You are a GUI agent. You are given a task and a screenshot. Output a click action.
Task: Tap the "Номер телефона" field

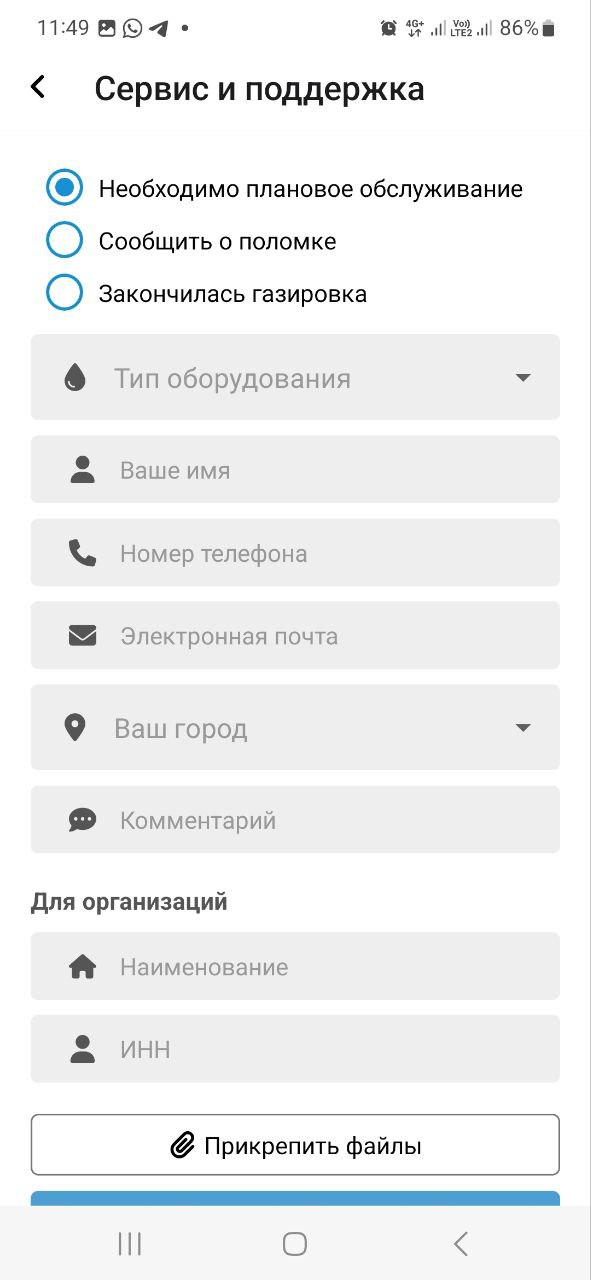pyautogui.click(x=295, y=553)
